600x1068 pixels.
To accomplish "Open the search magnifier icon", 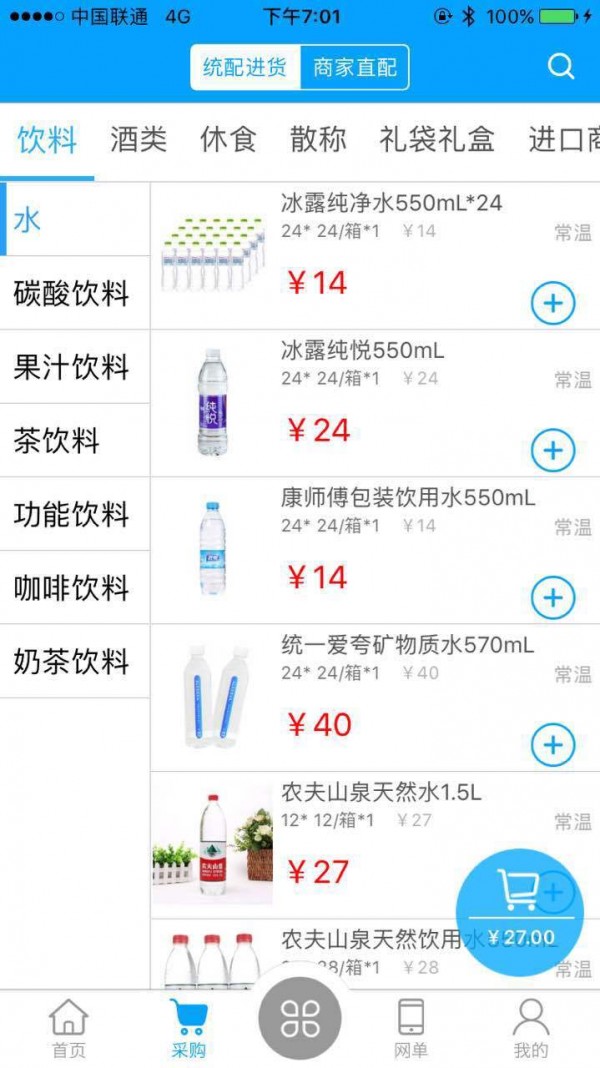I will [561, 67].
